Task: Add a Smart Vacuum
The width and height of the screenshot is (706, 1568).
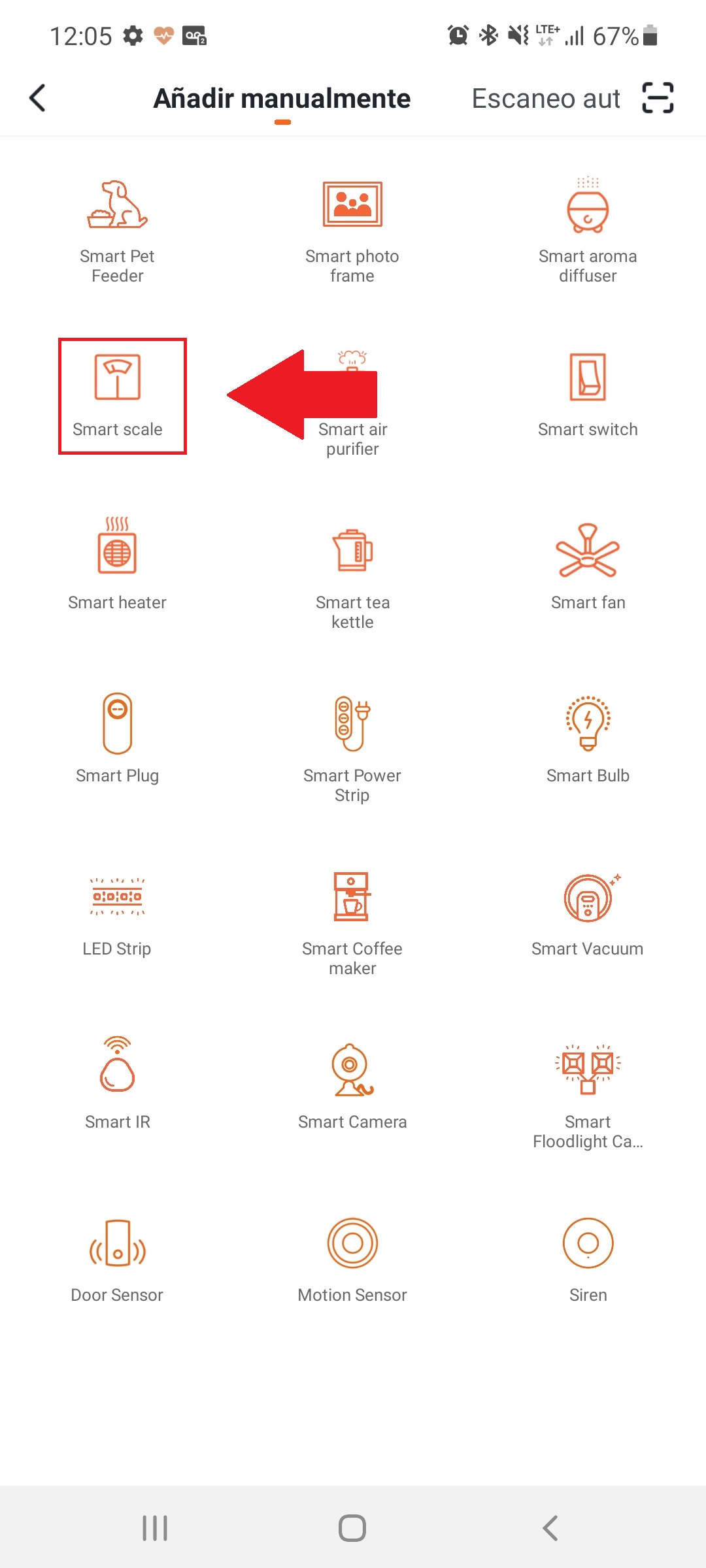Action: 588,911
